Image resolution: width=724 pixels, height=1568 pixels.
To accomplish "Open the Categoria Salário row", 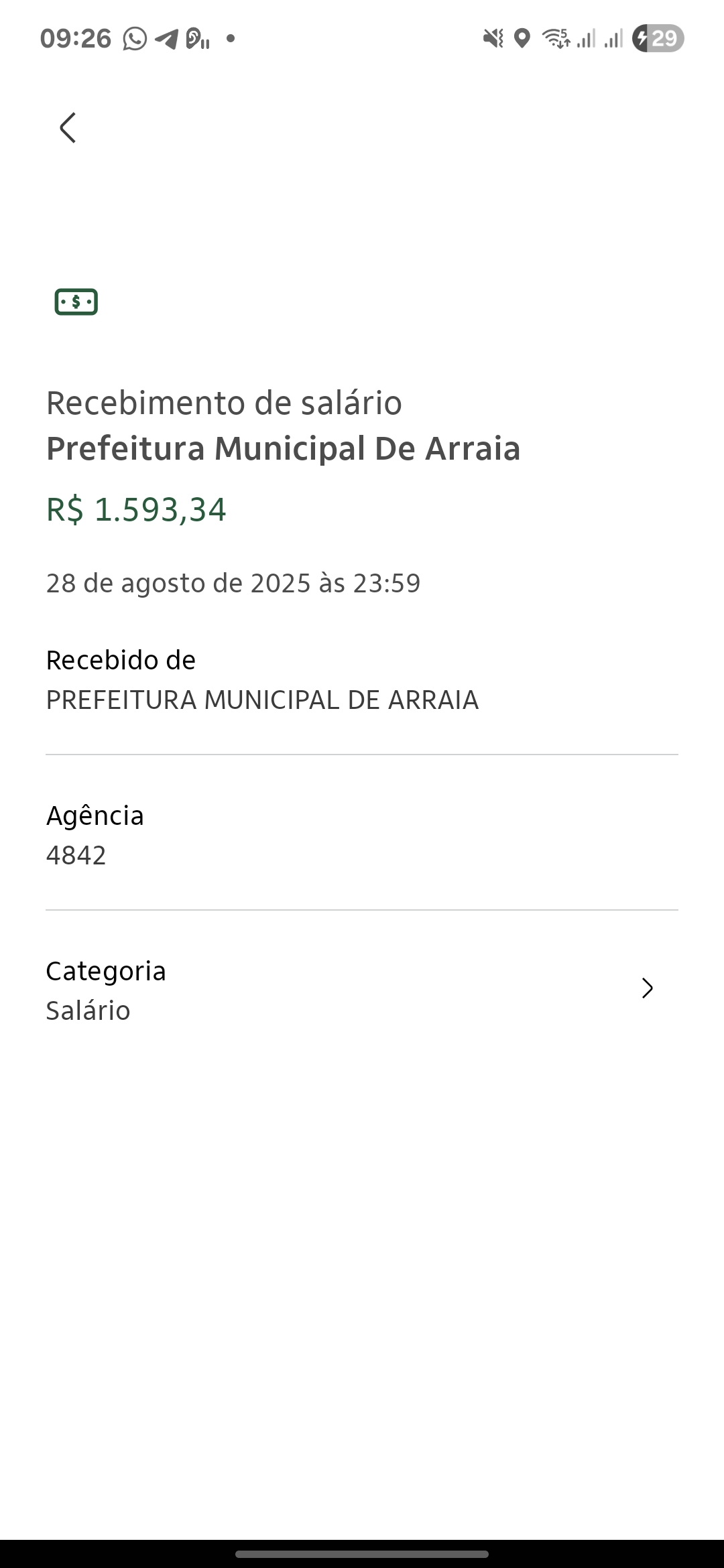I will pos(362,990).
